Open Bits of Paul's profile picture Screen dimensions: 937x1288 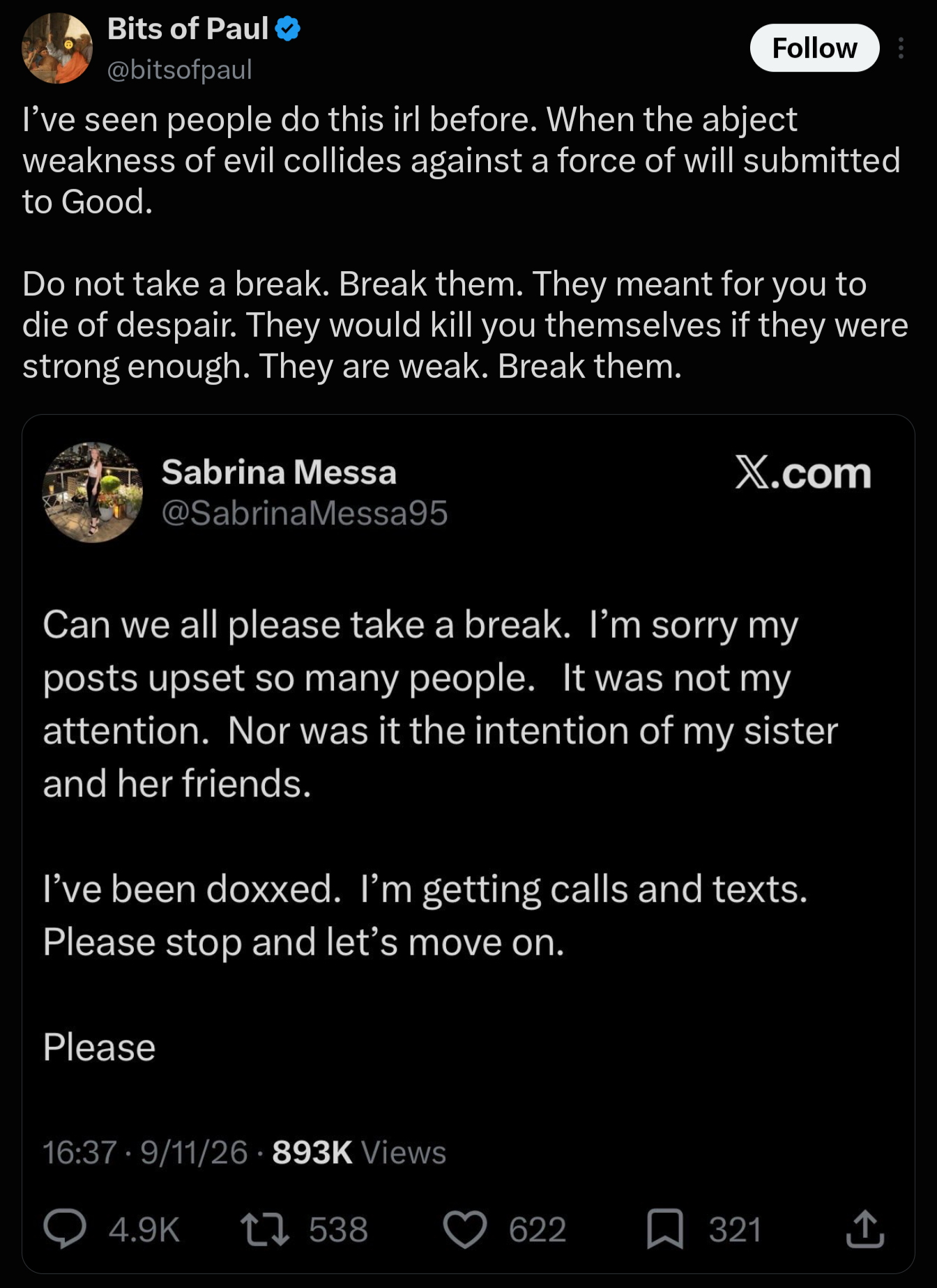click(x=57, y=49)
